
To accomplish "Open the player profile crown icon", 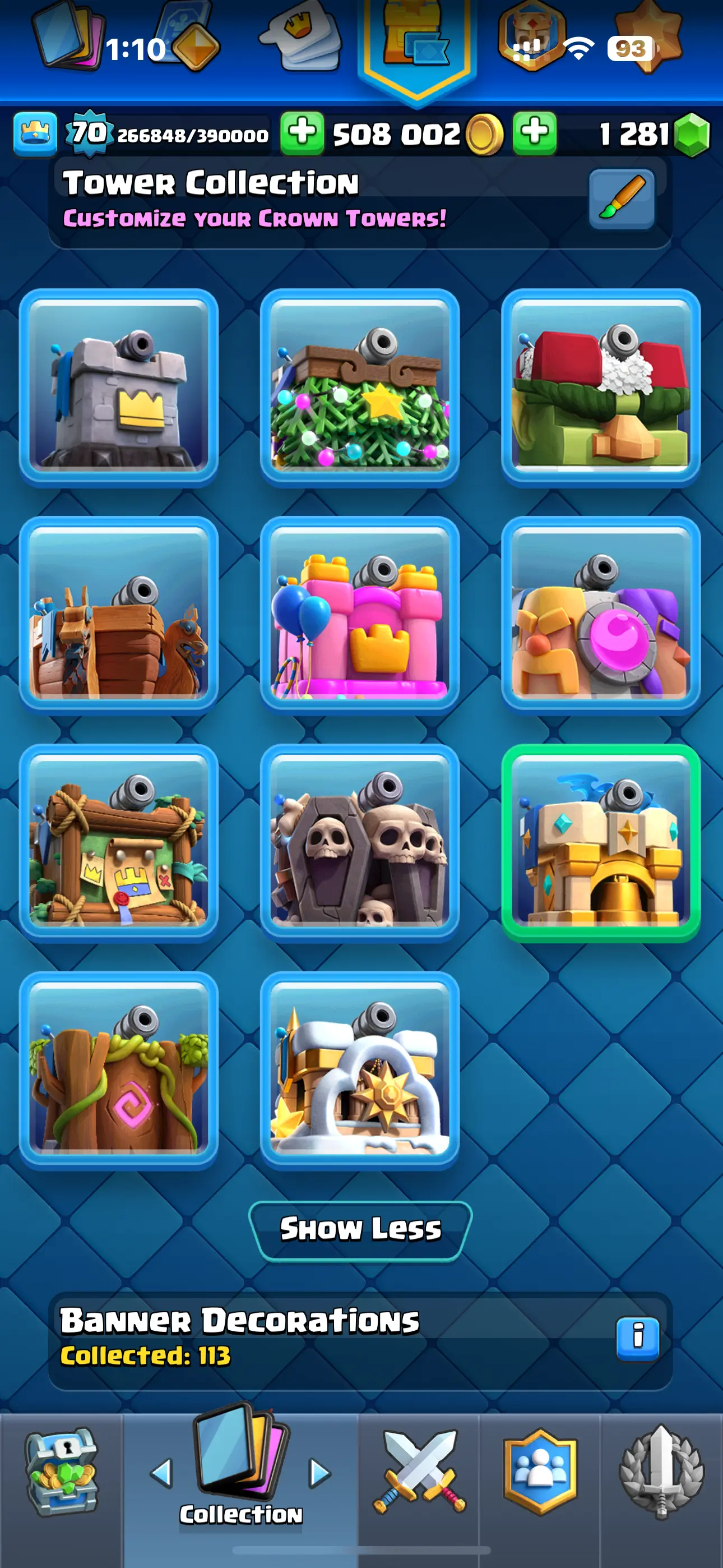I will click(x=35, y=134).
